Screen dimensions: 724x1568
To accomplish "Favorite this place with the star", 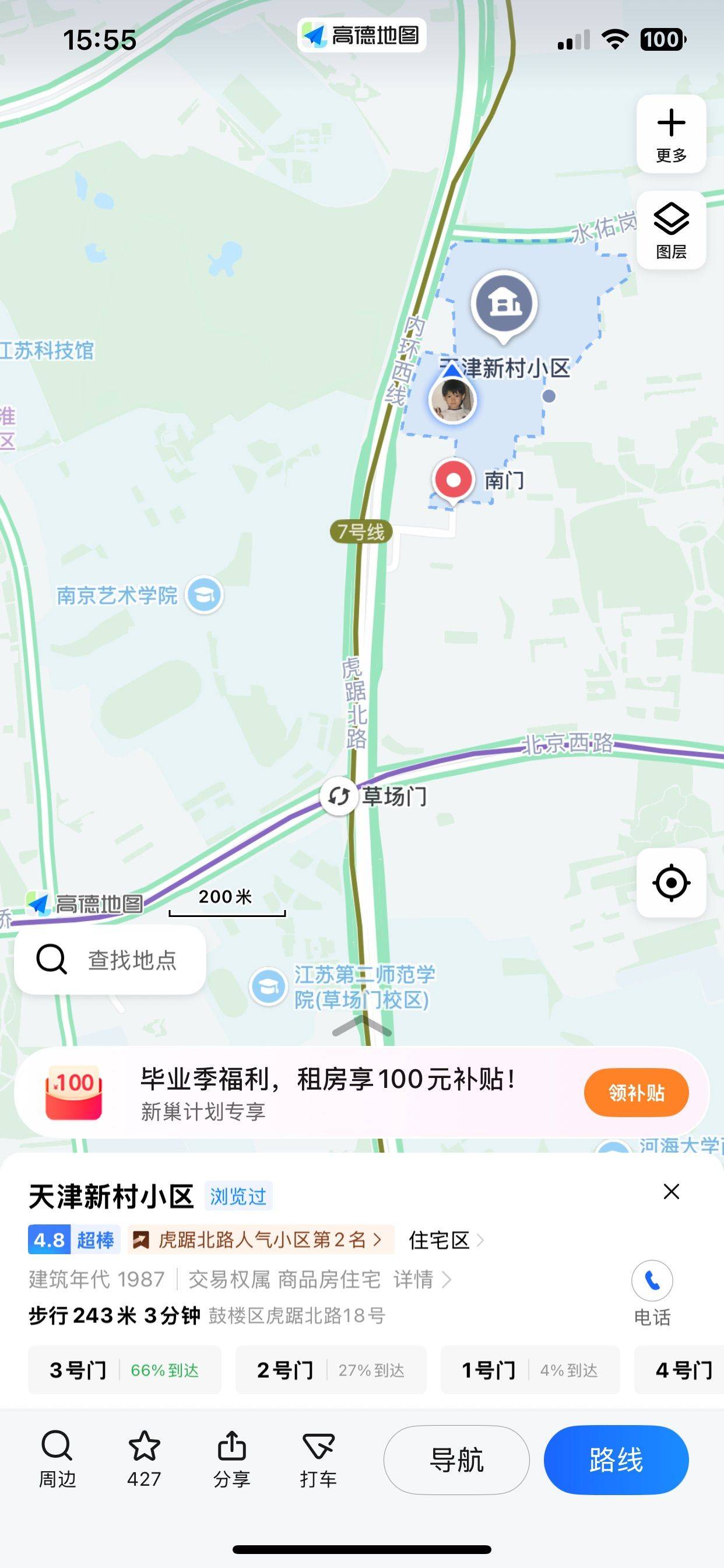I will (144, 1458).
